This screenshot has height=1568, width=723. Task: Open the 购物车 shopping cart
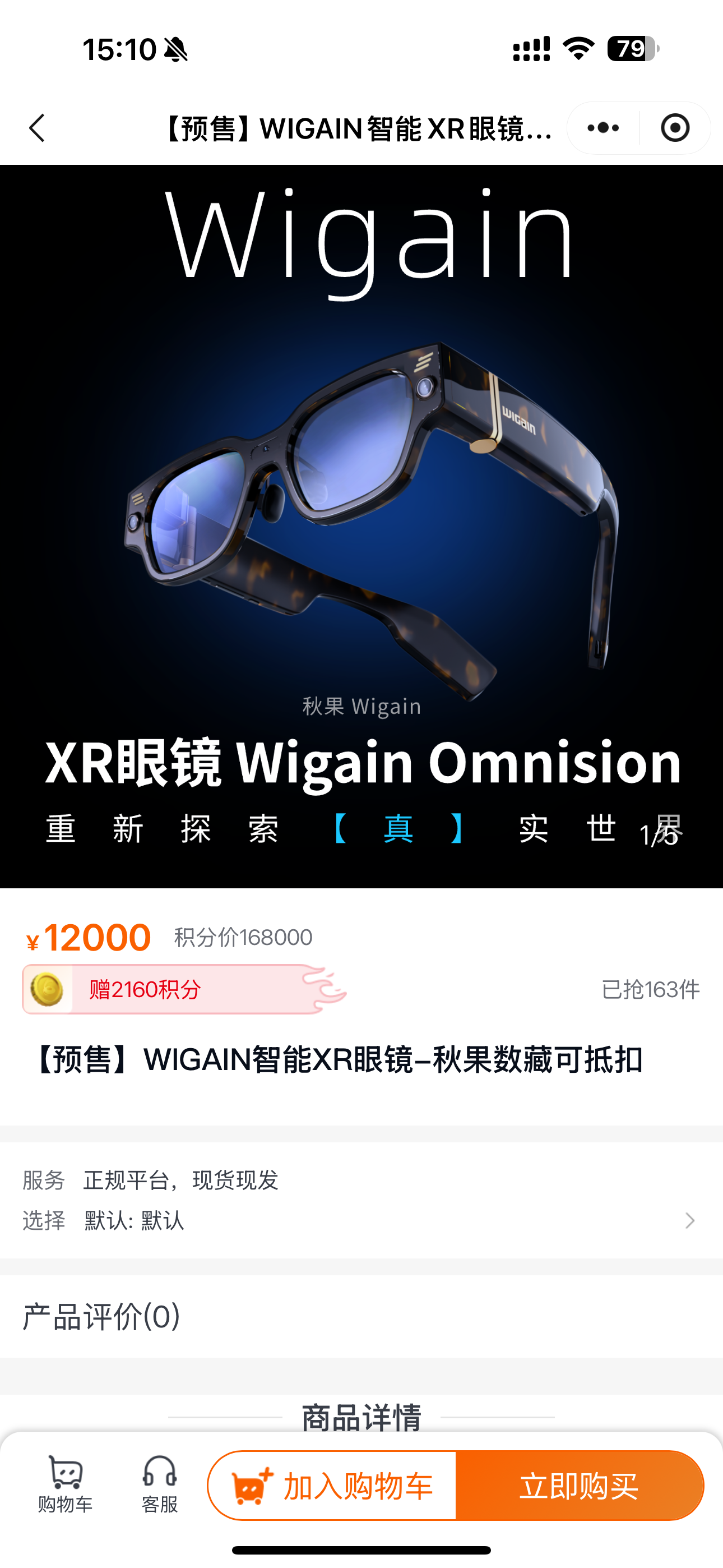point(65,1484)
